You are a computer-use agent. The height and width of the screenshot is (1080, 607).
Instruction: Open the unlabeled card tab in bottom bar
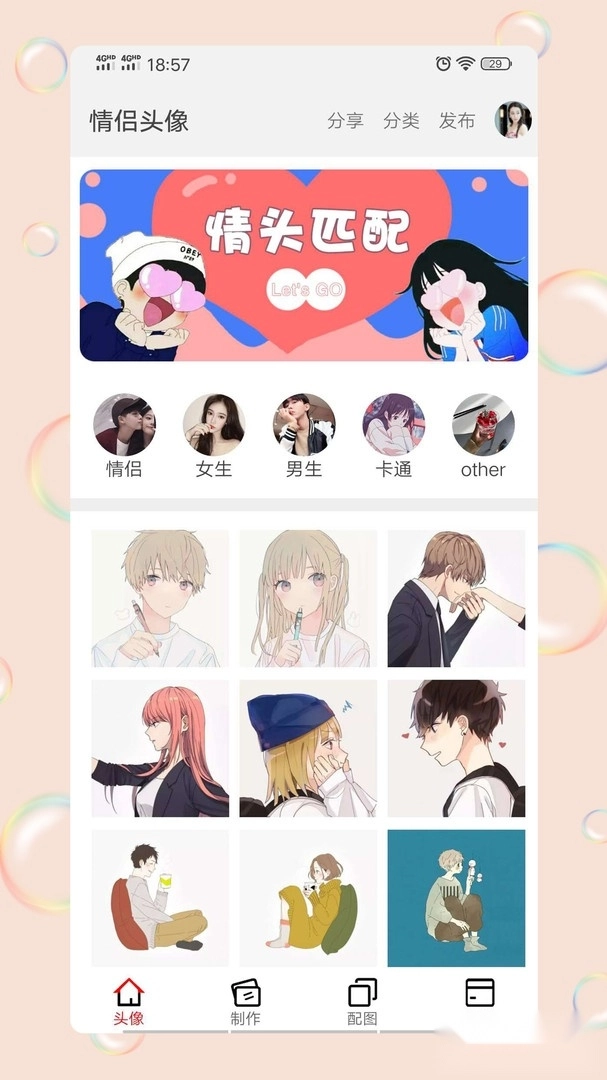pyautogui.click(x=480, y=993)
